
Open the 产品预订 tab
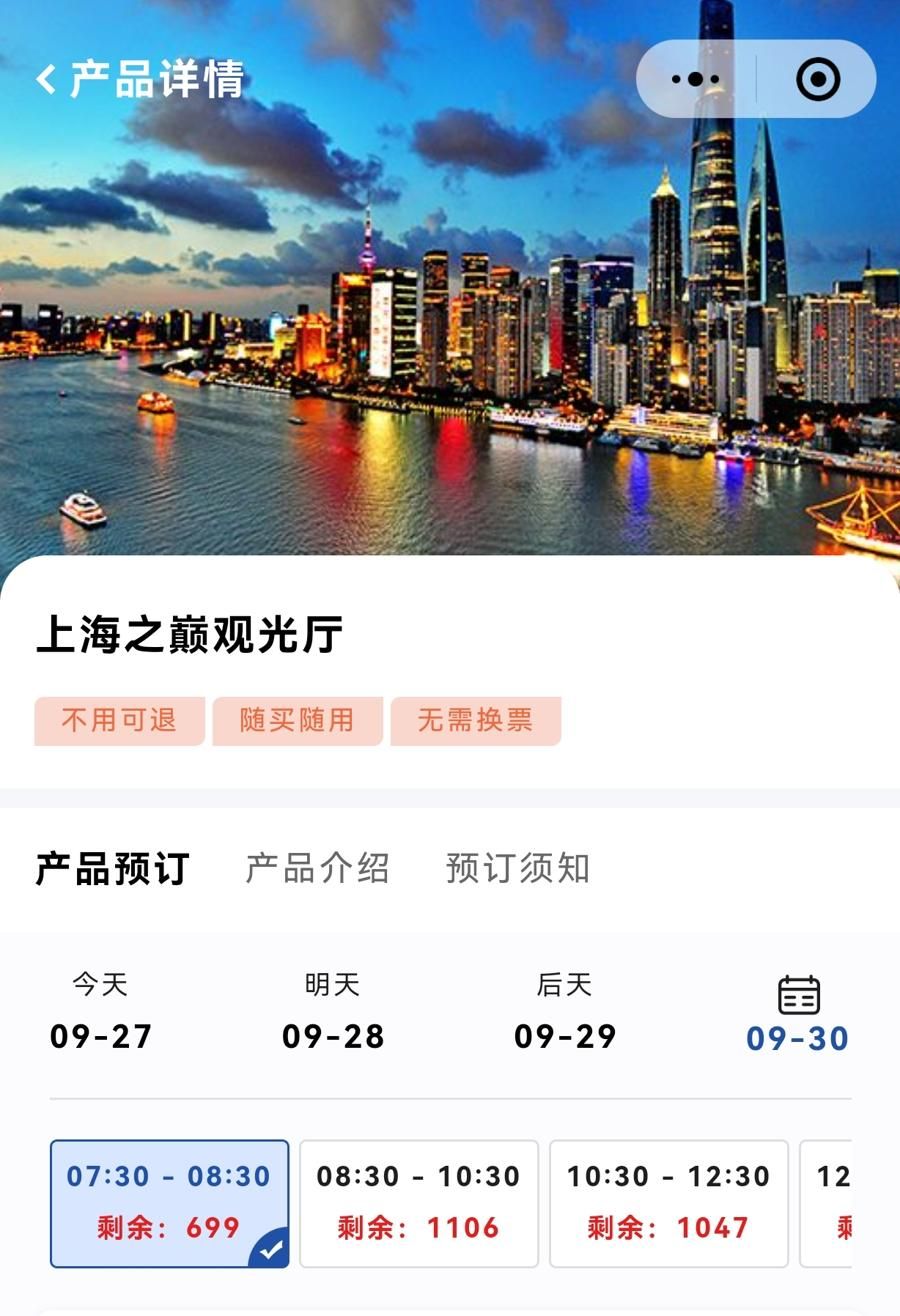pyautogui.click(x=112, y=868)
